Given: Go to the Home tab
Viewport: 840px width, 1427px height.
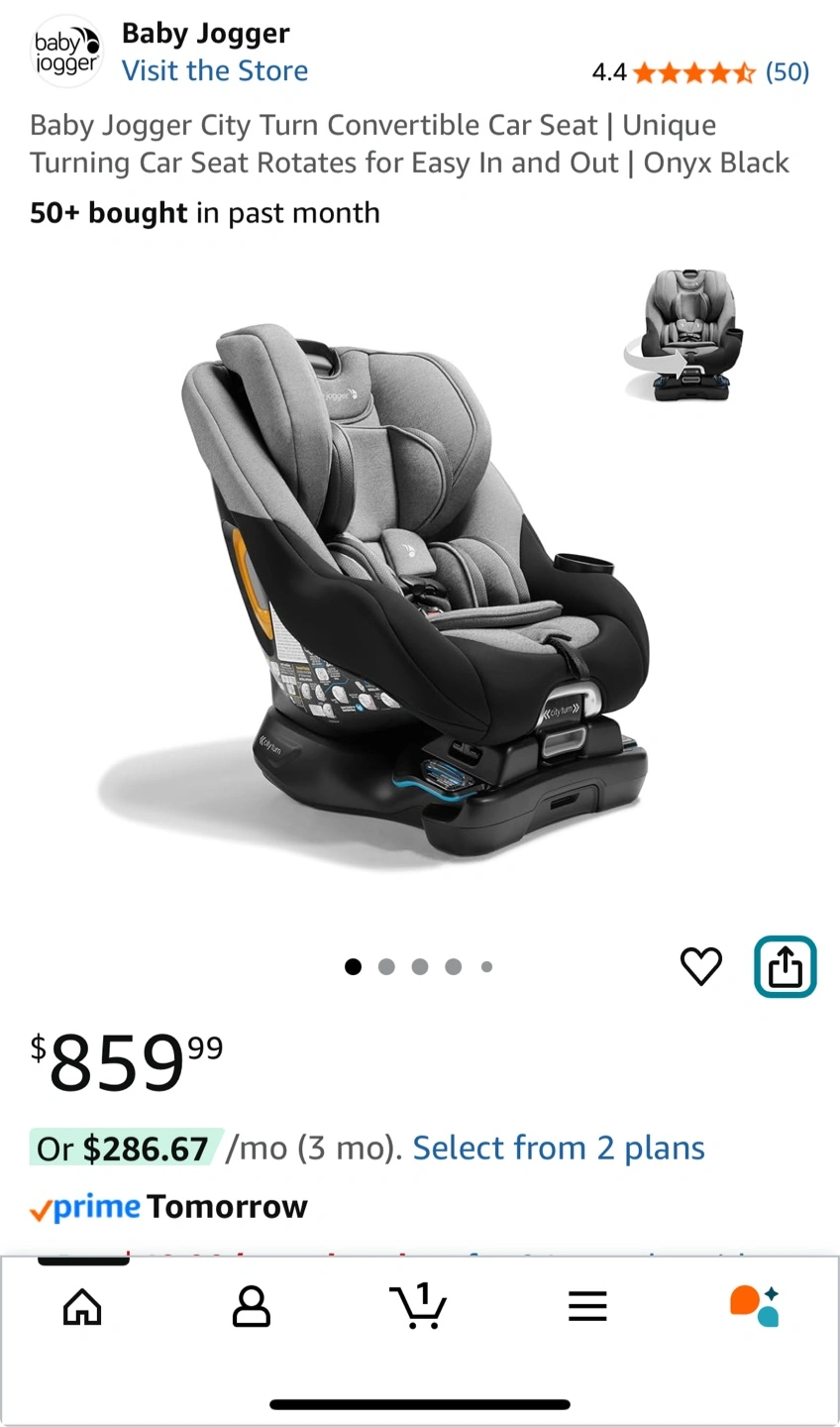Looking at the screenshot, I should tap(82, 1306).
